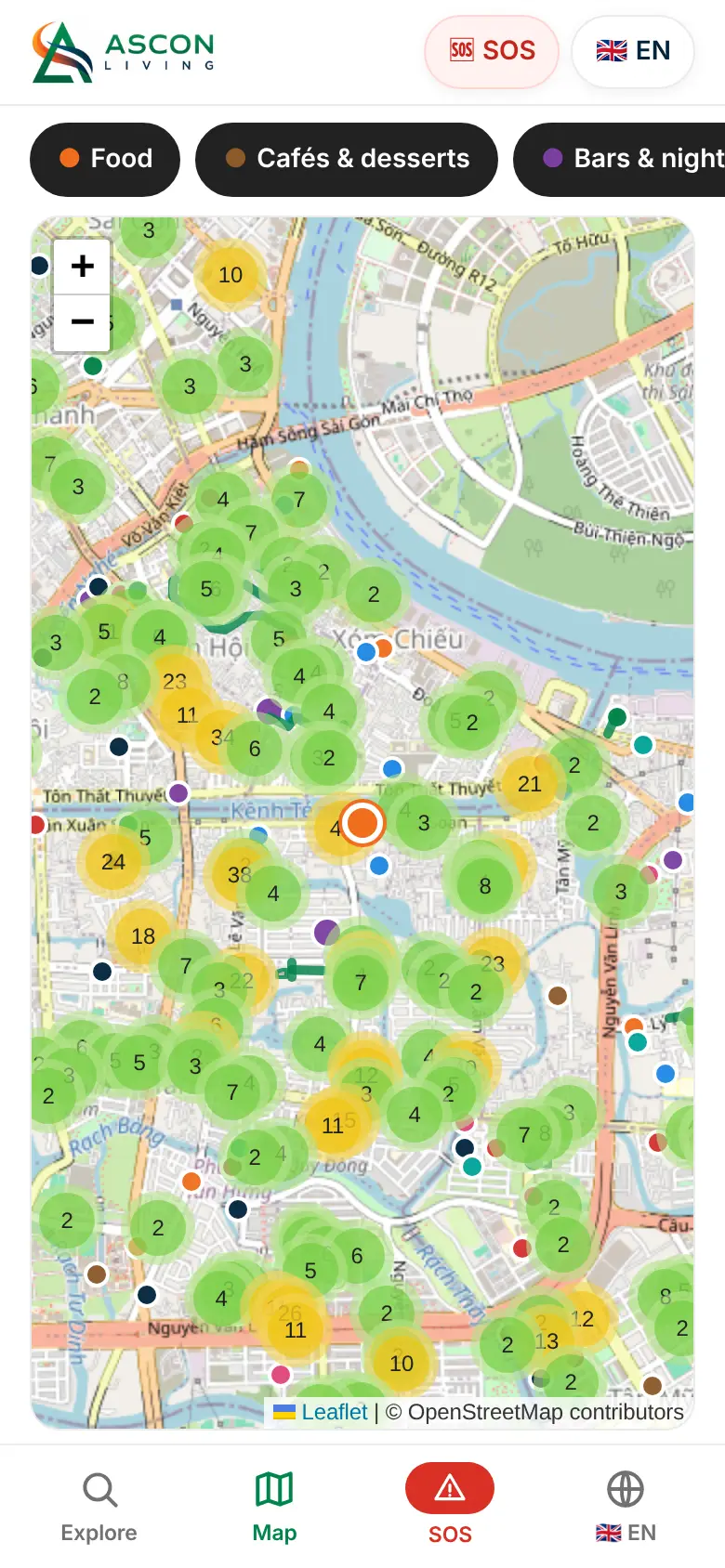Select the Food filter chip
Screen dimensions: 725x1568
pos(105,159)
